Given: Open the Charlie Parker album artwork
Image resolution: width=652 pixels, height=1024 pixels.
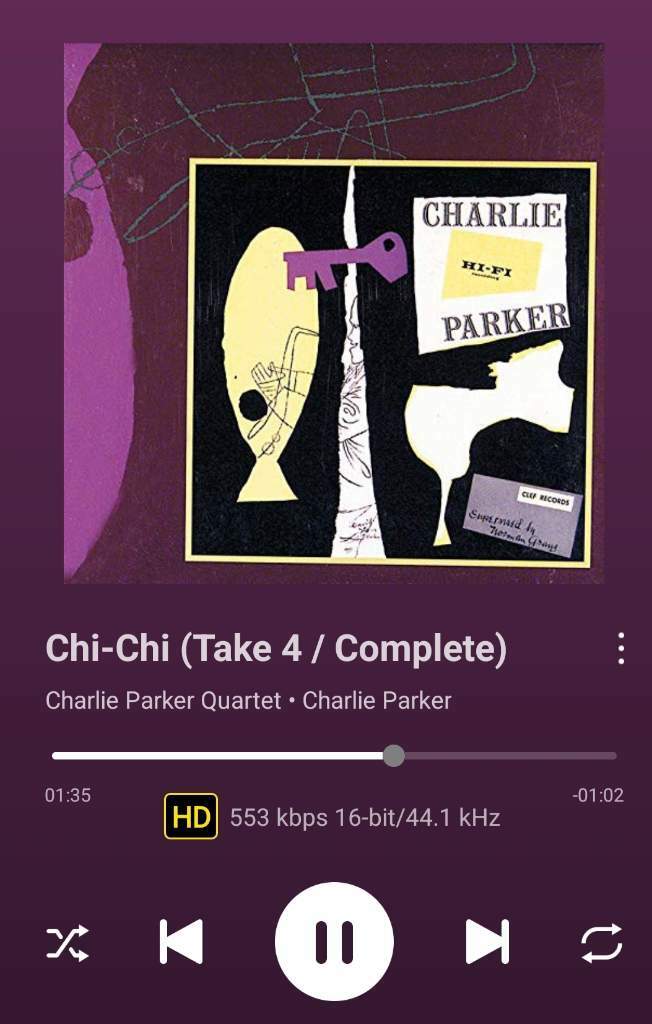Looking at the screenshot, I should [334, 313].
